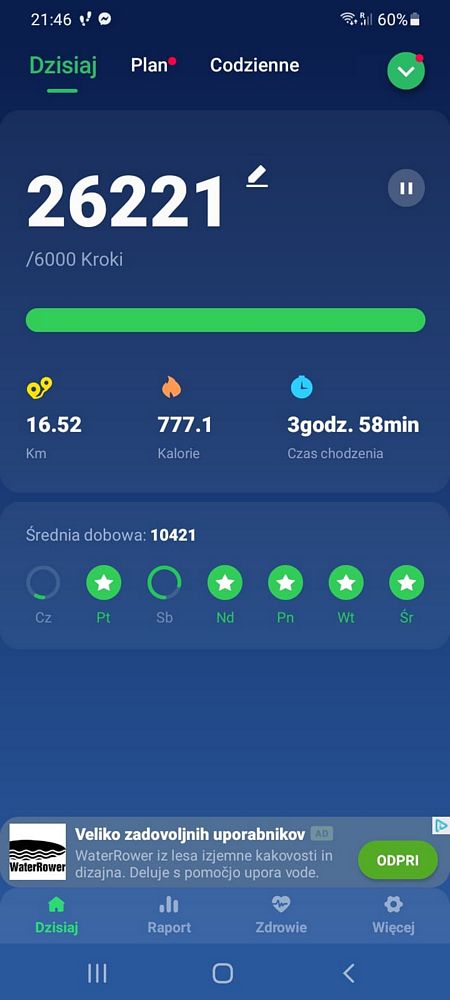Open recent apps from the navigation bar
This screenshot has width=450, height=1000.
pos(97,973)
